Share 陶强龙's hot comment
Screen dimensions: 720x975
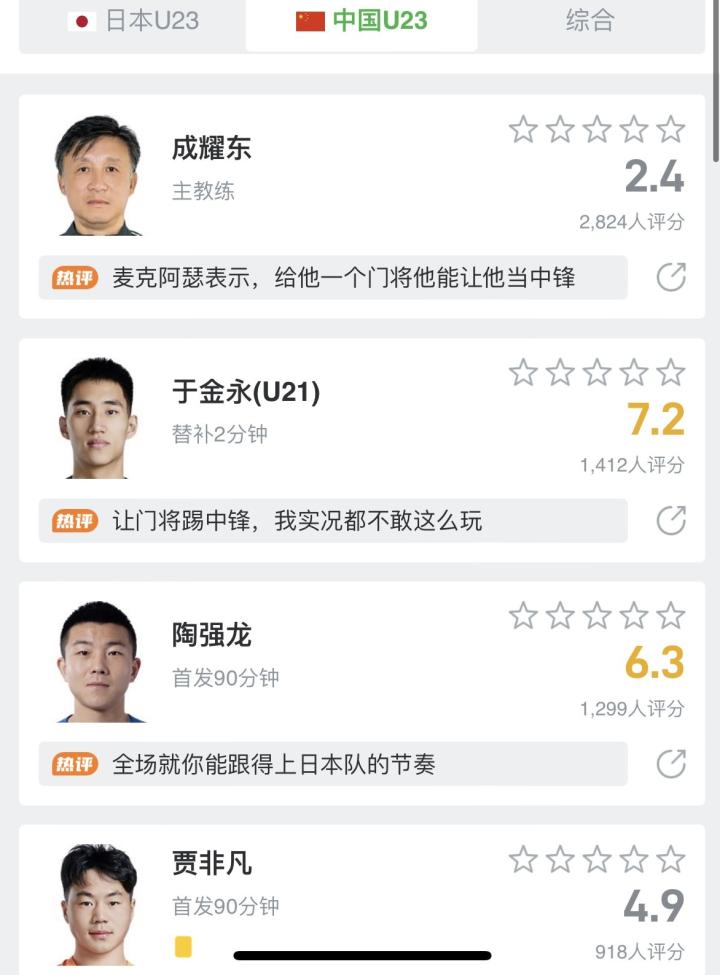click(x=671, y=764)
